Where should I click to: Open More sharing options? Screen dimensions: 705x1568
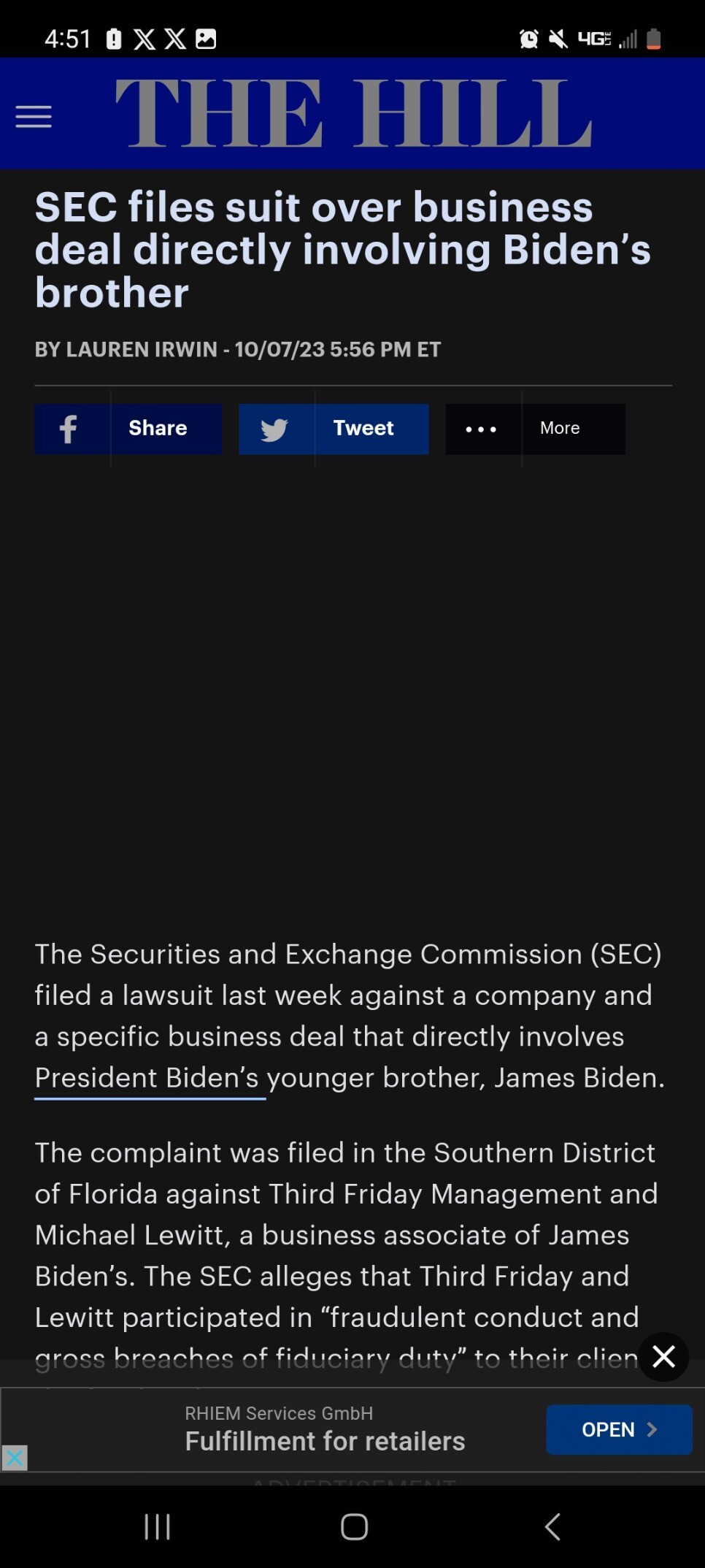(x=536, y=429)
